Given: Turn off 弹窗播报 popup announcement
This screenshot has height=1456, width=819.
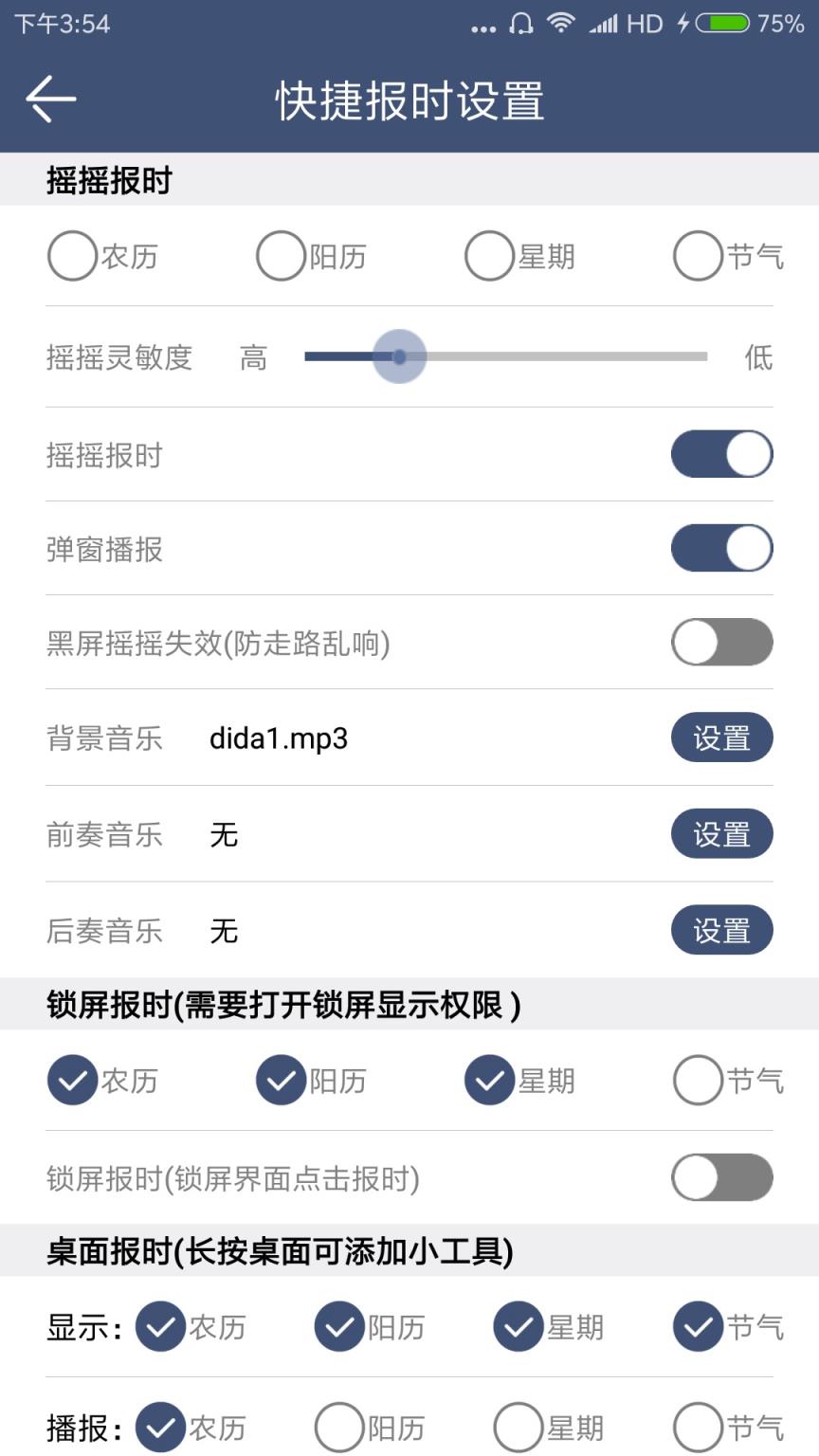Looking at the screenshot, I should (x=721, y=548).
